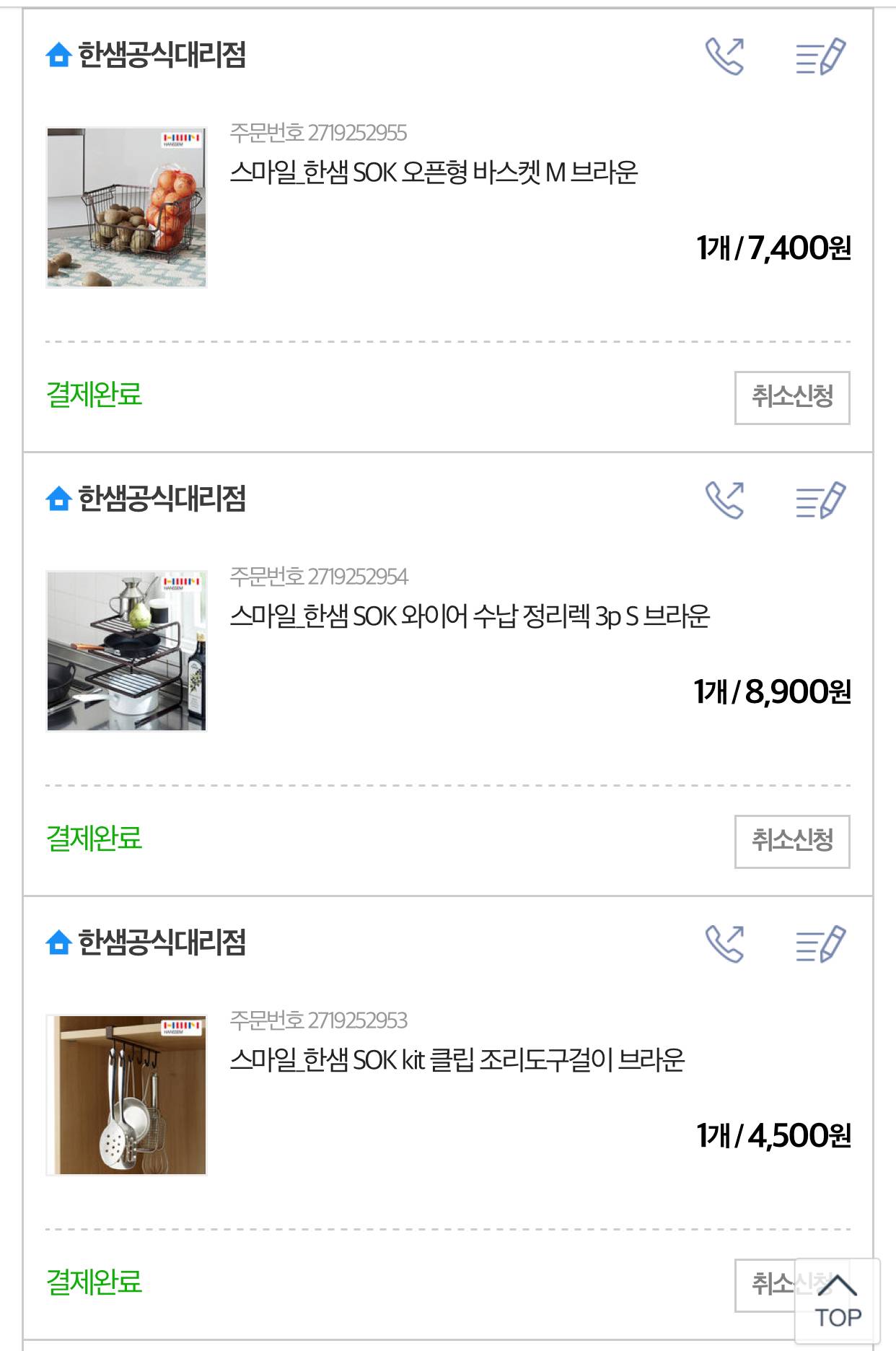
Task: Call seller for order 2719252954
Action: click(724, 500)
